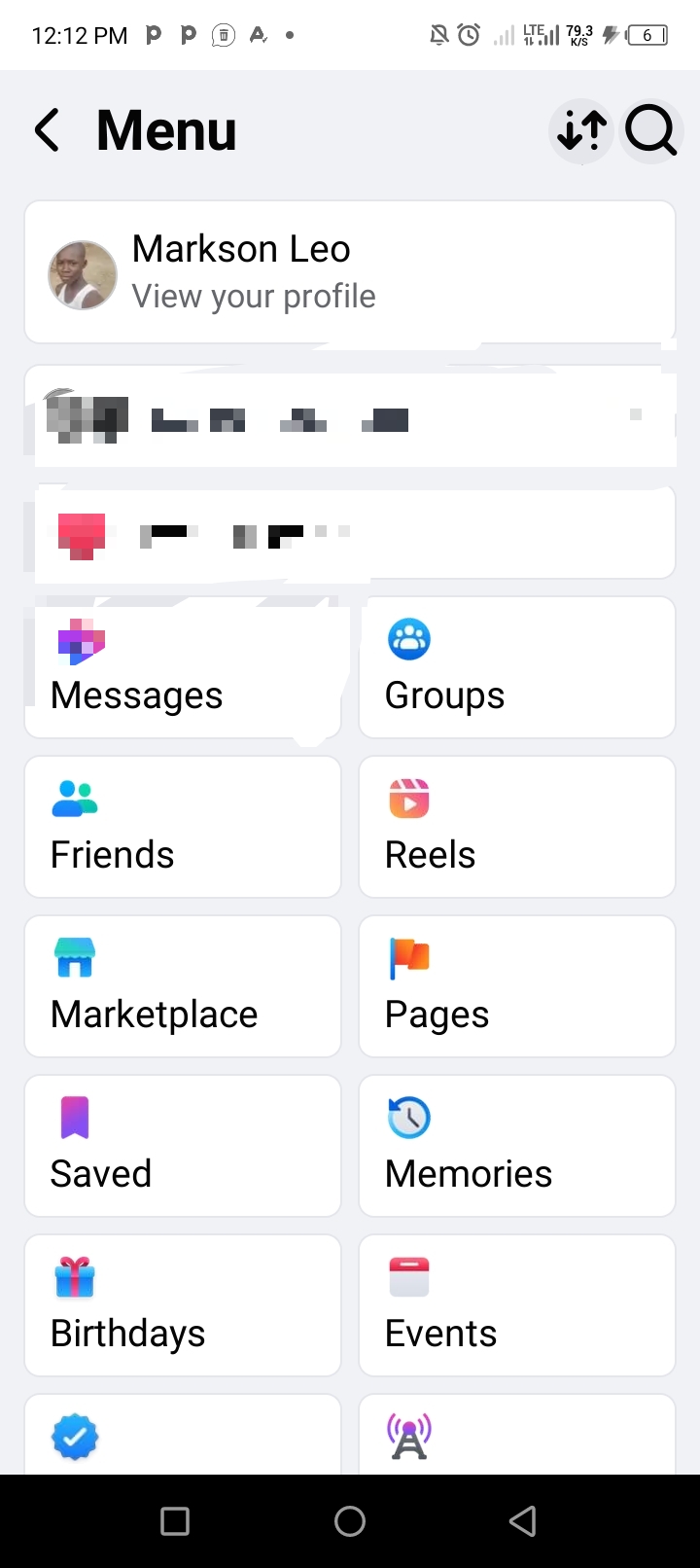Open Memories
This screenshot has width=700, height=1568.
click(517, 1146)
